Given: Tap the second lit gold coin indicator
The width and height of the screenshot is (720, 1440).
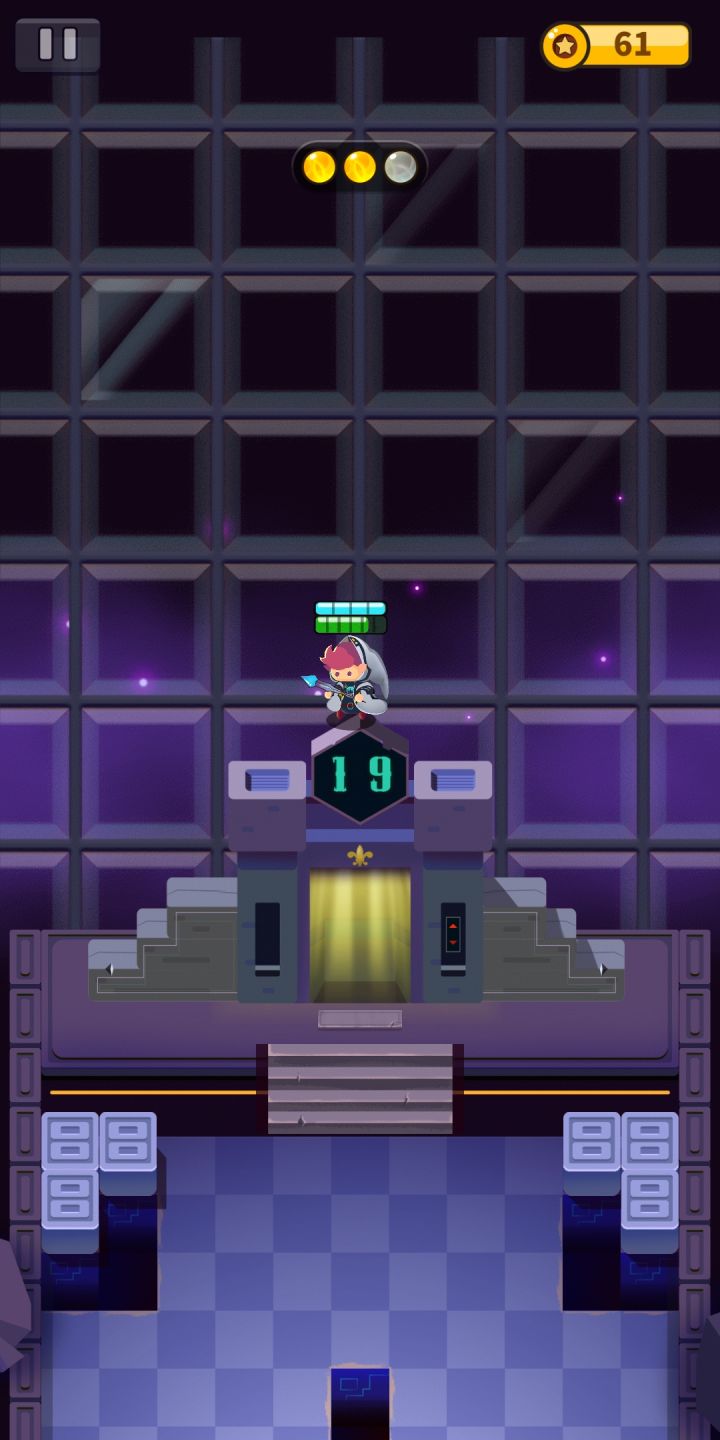Looking at the screenshot, I should pos(360,165).
